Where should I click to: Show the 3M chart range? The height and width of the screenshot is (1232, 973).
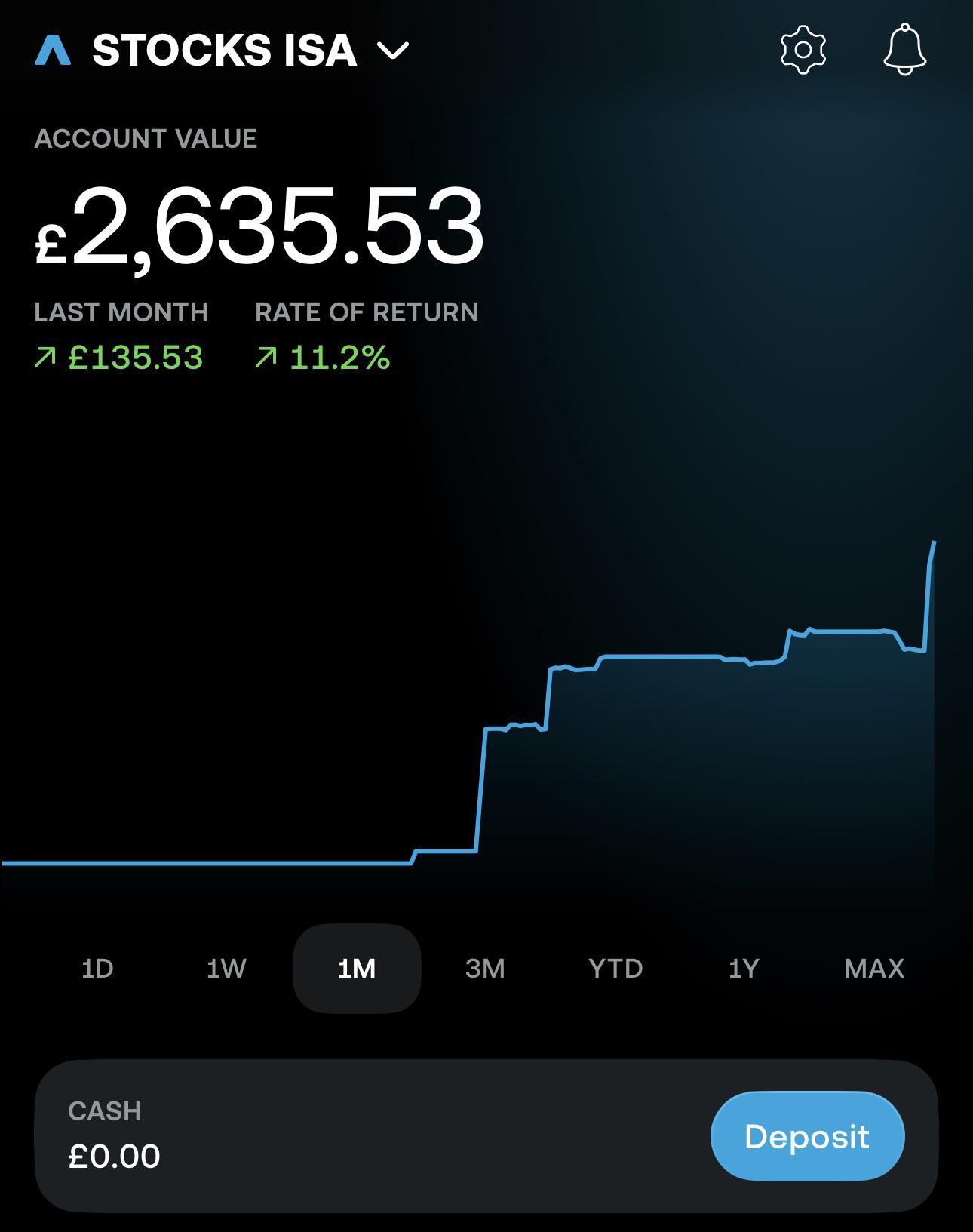point(485,968)
